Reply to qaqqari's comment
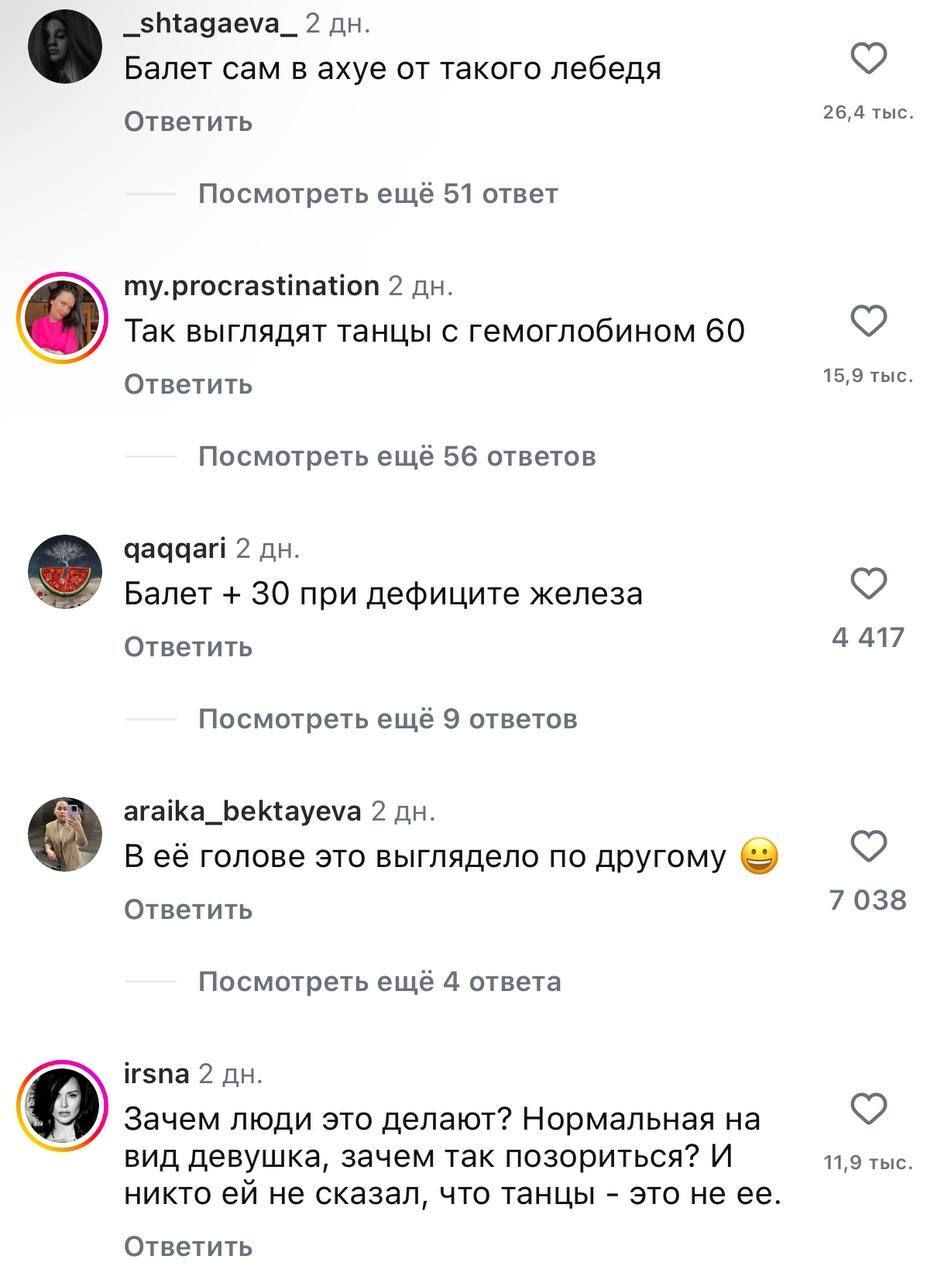The image size is (934, 1280). tap(188, 647)
